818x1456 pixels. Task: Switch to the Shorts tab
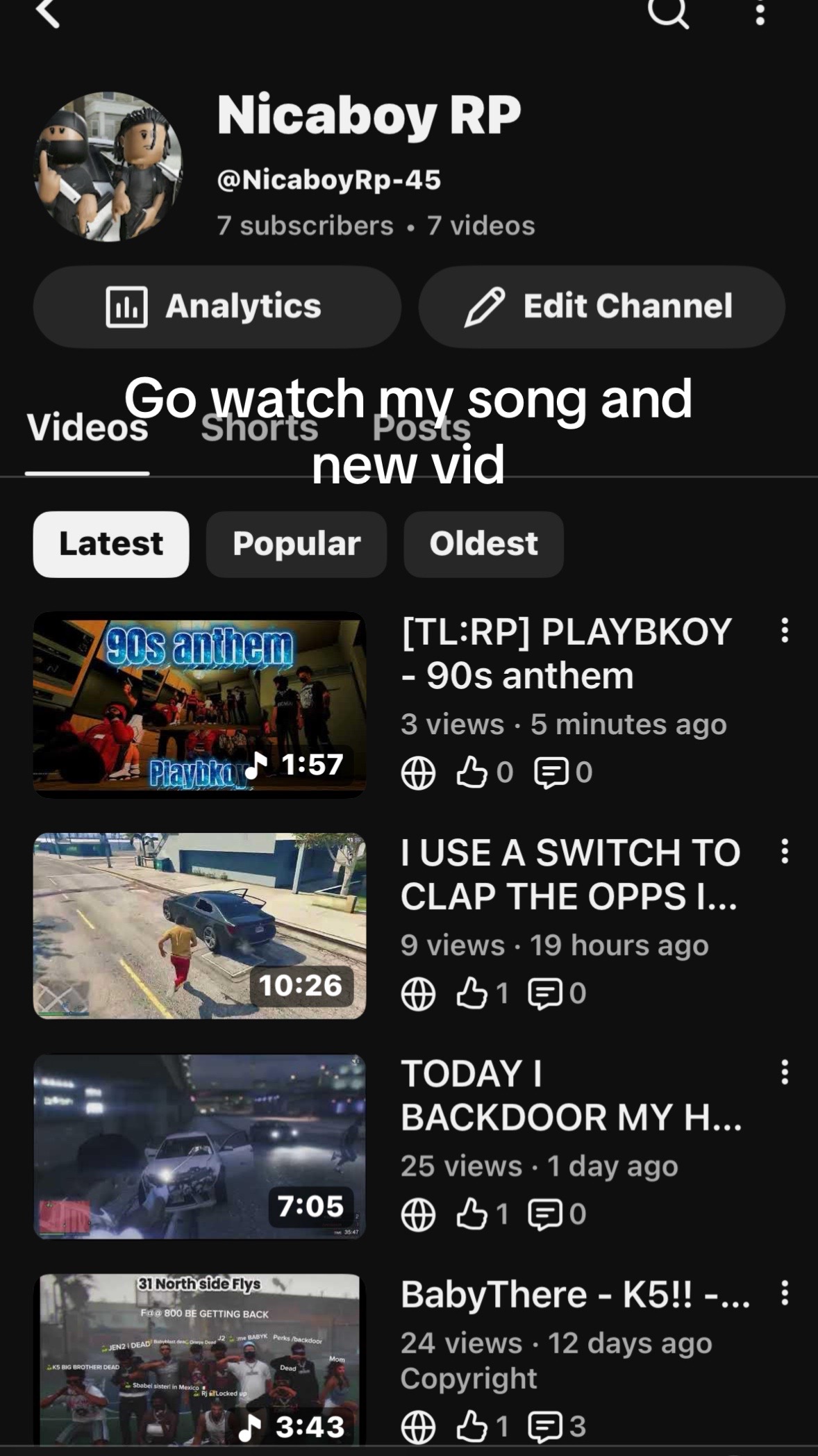[260, 427]
